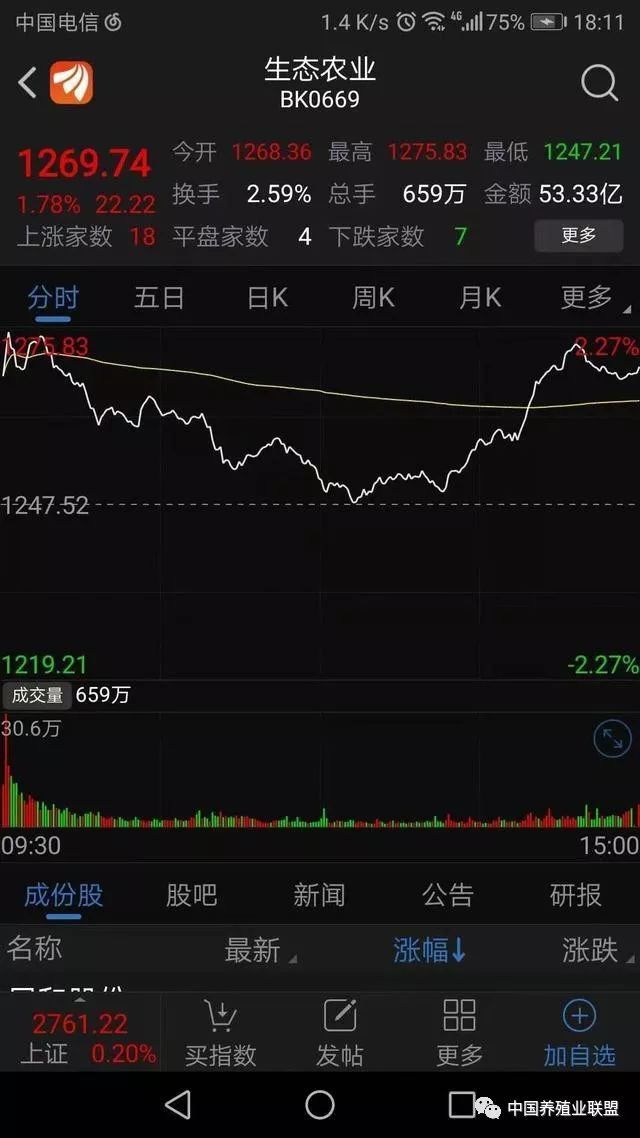The width and height of the screenshot is (640, 1138).
Task: Switch to the 五日 chart tab
Action: click(x=160, y=297)
